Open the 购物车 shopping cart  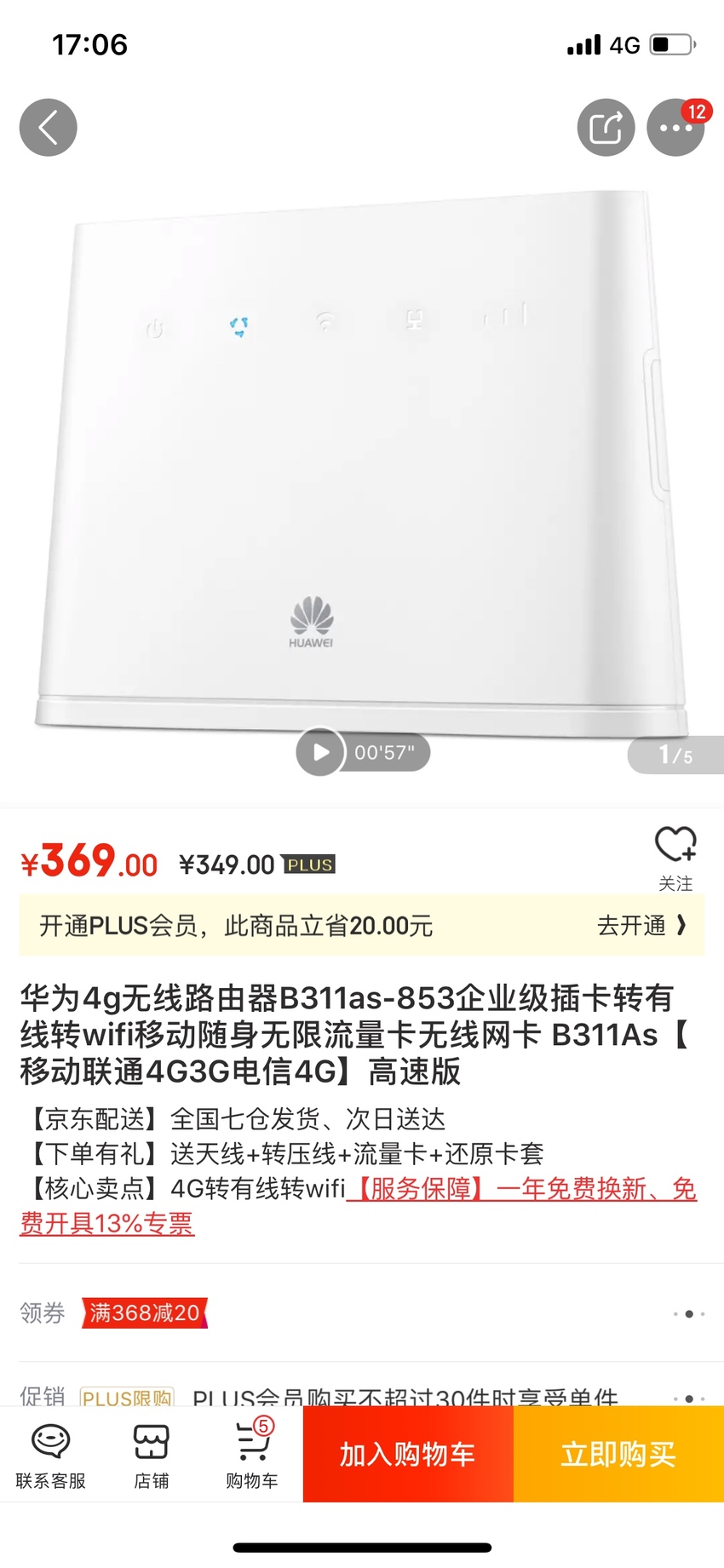click(x=252, y=1455)
